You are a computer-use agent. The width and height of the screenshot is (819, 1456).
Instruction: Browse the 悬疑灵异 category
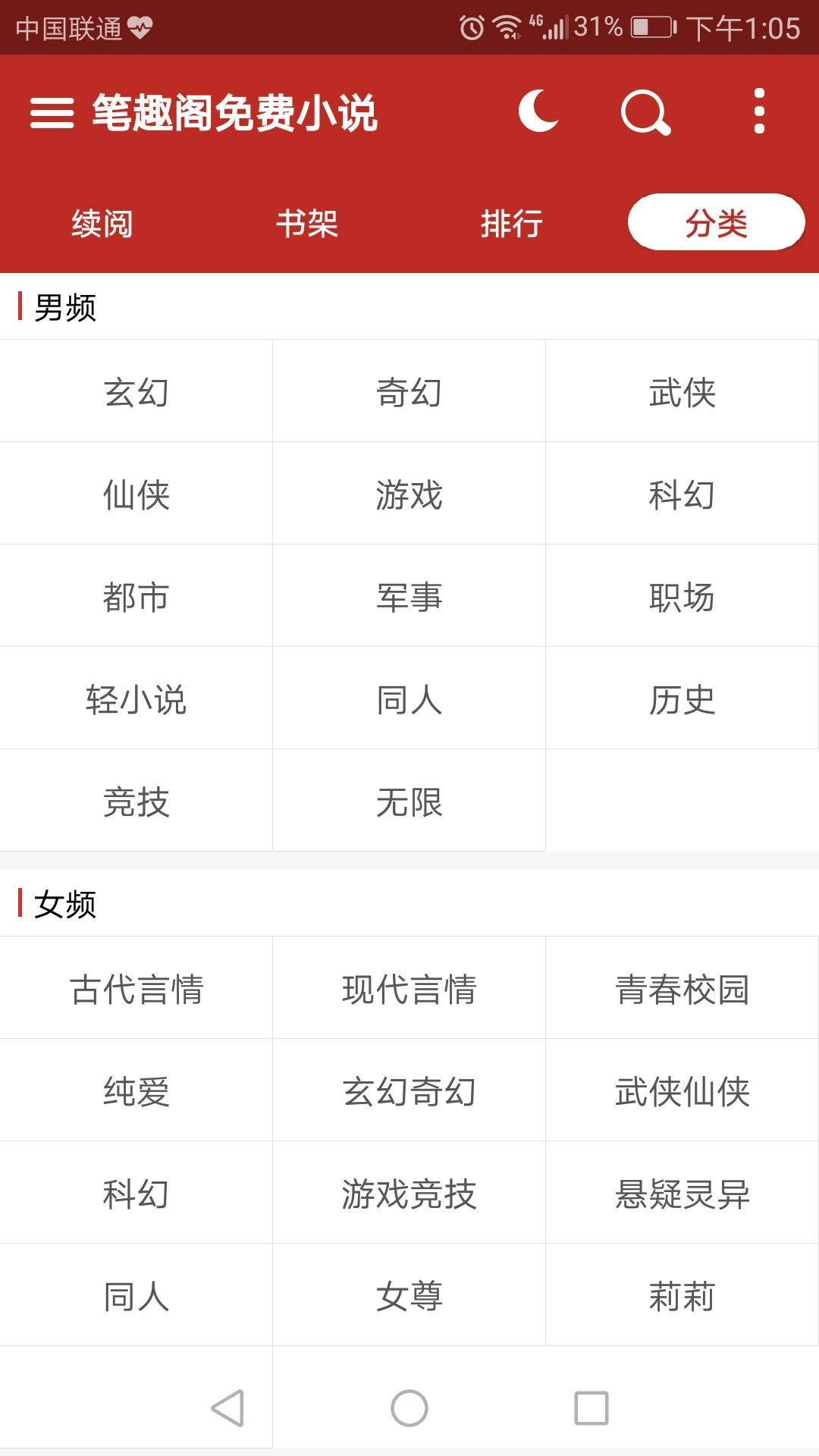point(682,1193)
